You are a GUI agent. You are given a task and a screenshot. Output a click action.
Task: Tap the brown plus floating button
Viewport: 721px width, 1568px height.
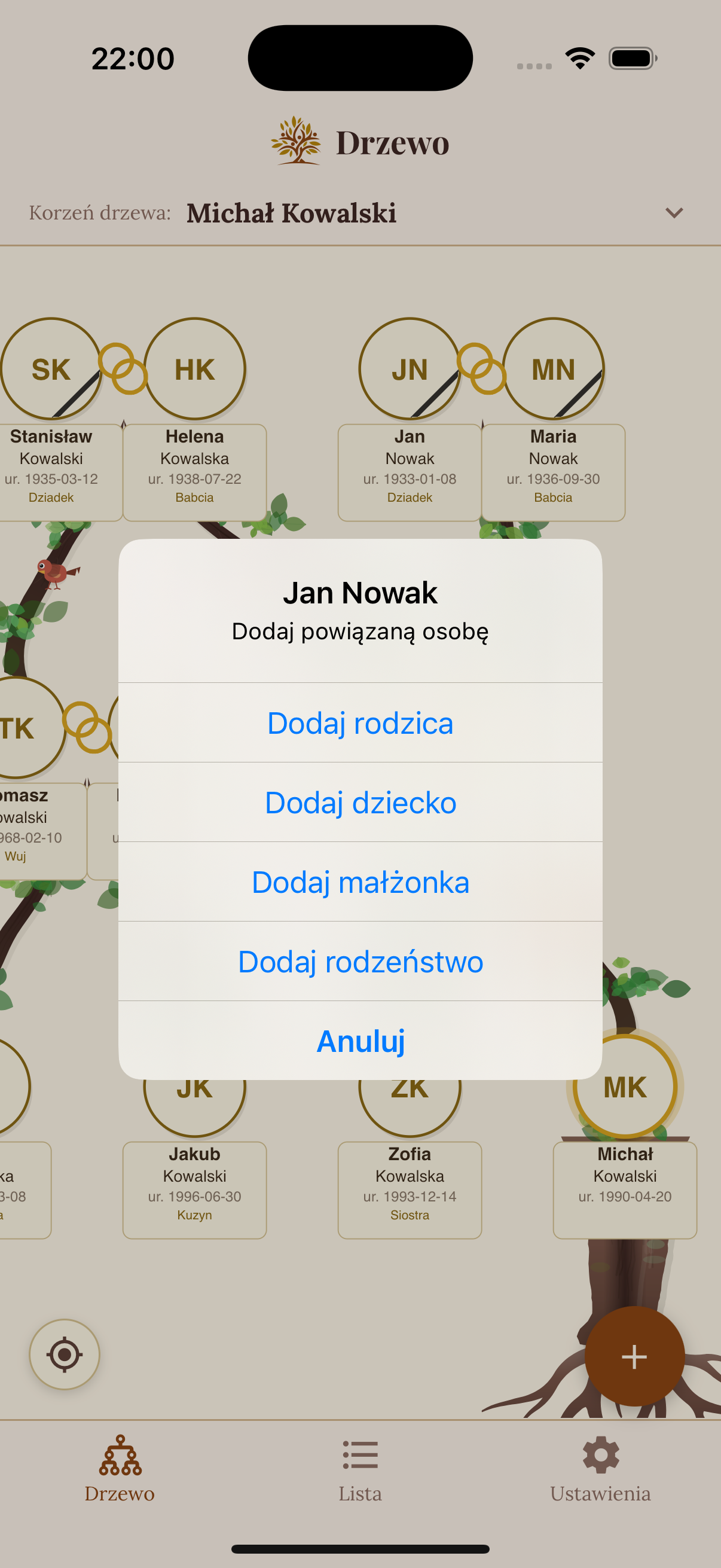click(634, 1357)
